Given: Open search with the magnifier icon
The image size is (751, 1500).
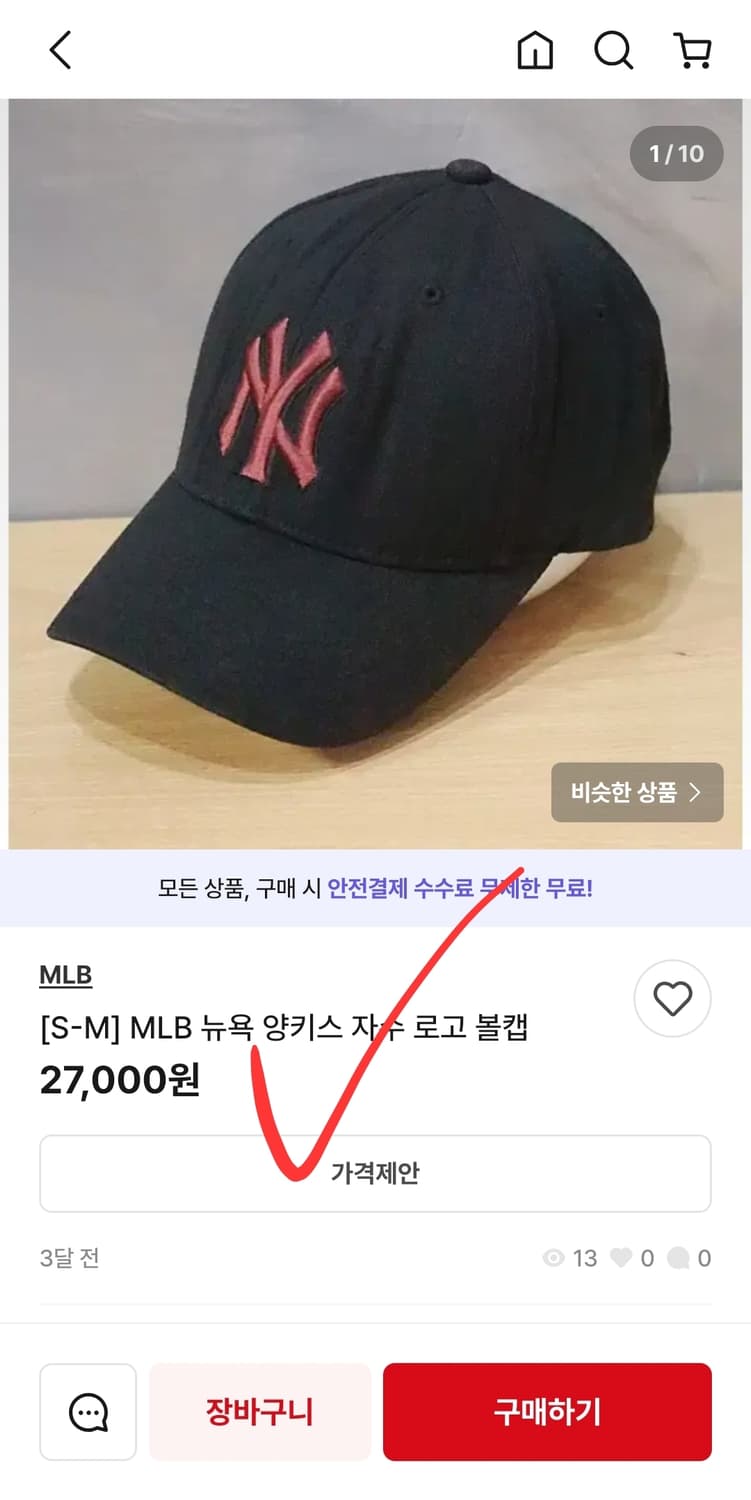Looking at the screenshot, I should tap(613, 50).
